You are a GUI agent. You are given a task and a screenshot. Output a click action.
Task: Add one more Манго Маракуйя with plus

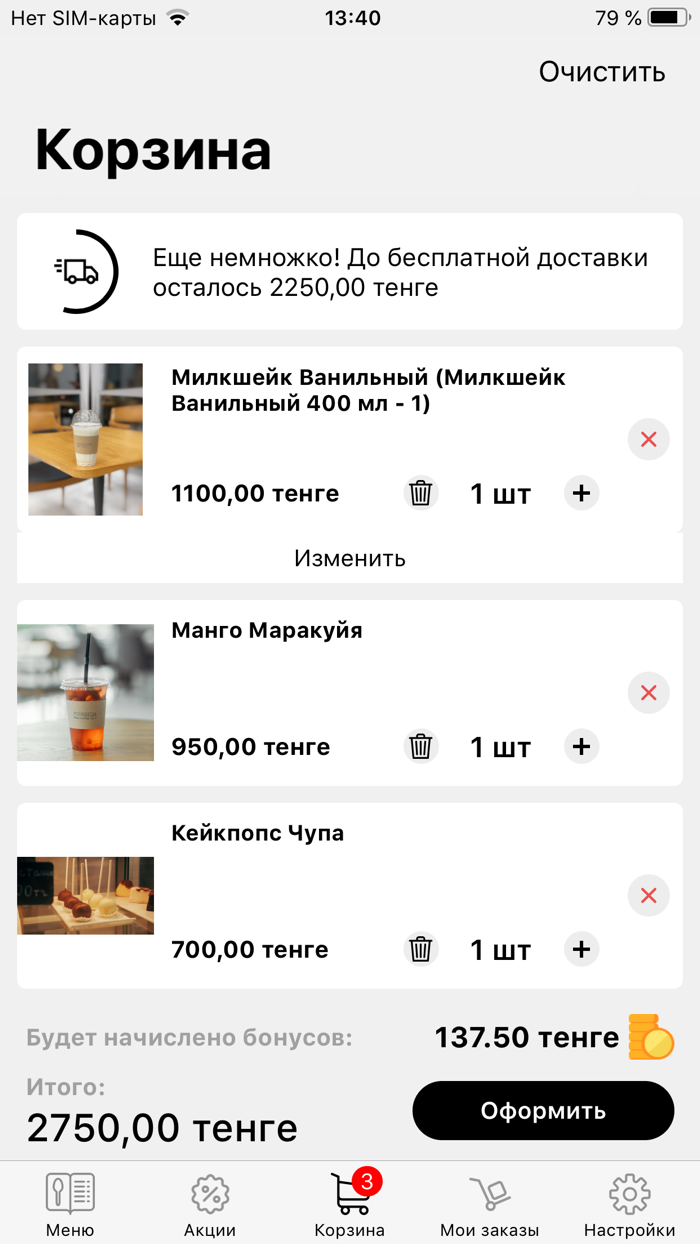[x=581, y=746]
